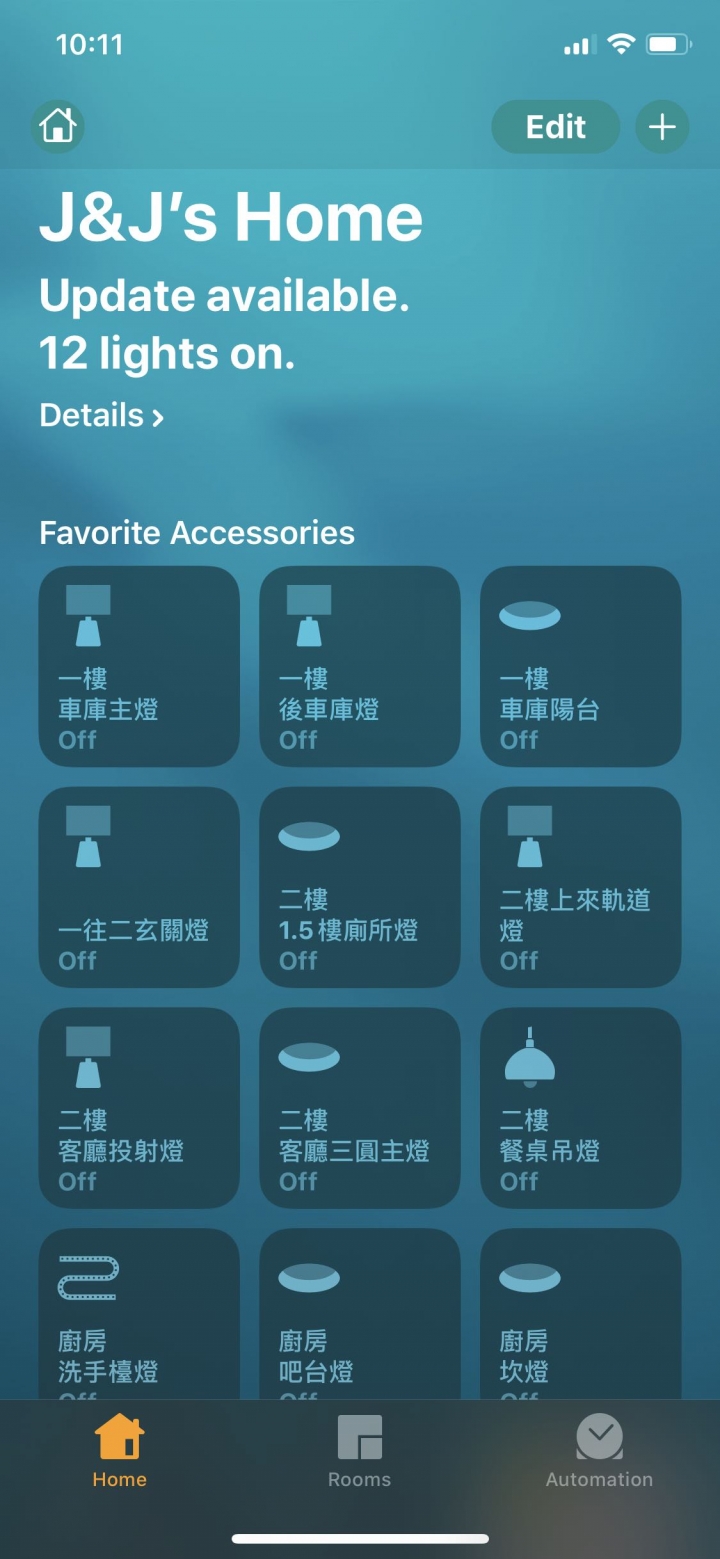Turn on 二樓上來軌道燈
Screen dimensions: 720x1559
point(581,887)
